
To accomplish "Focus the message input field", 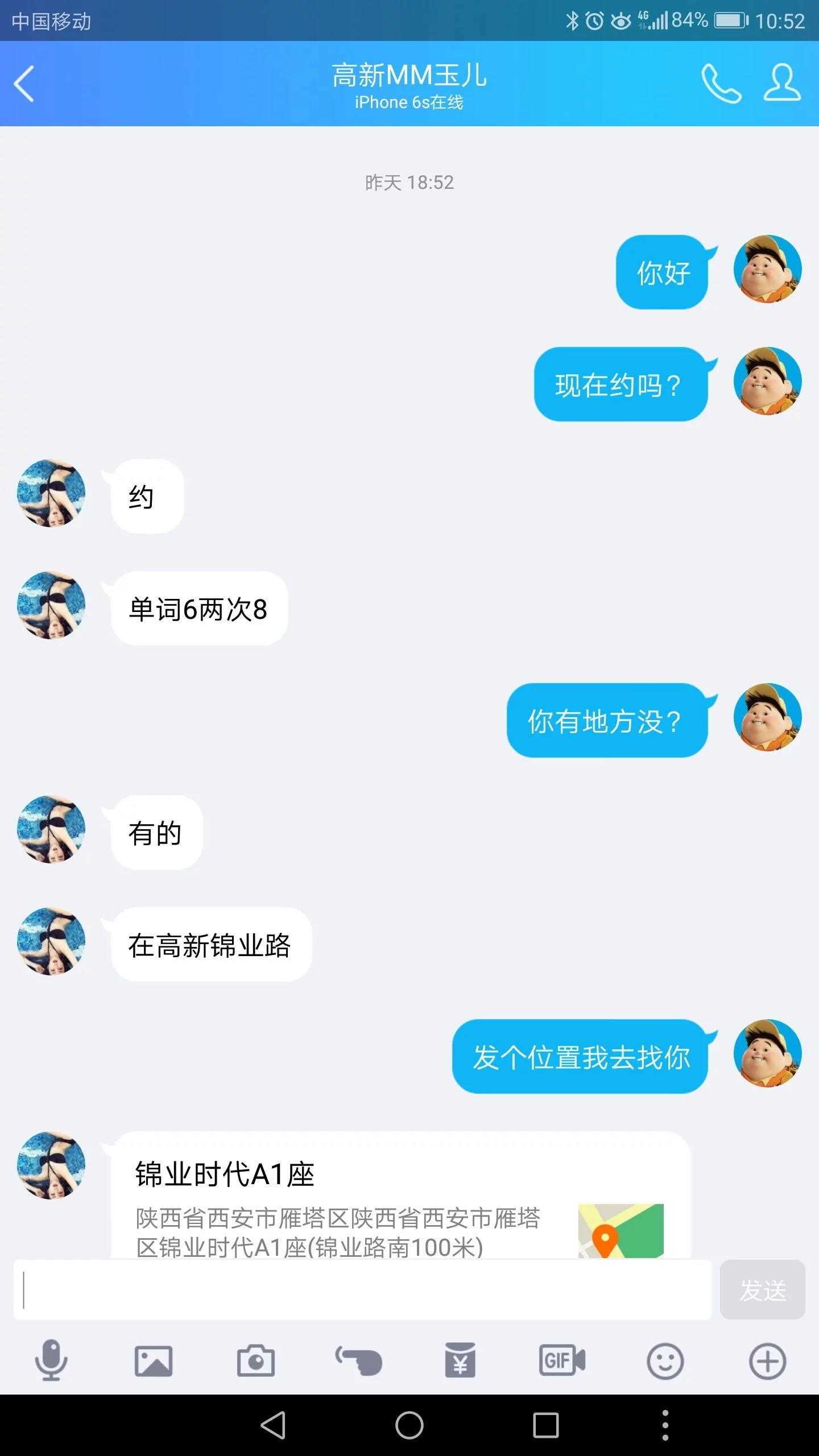I will pos(363,1289).
